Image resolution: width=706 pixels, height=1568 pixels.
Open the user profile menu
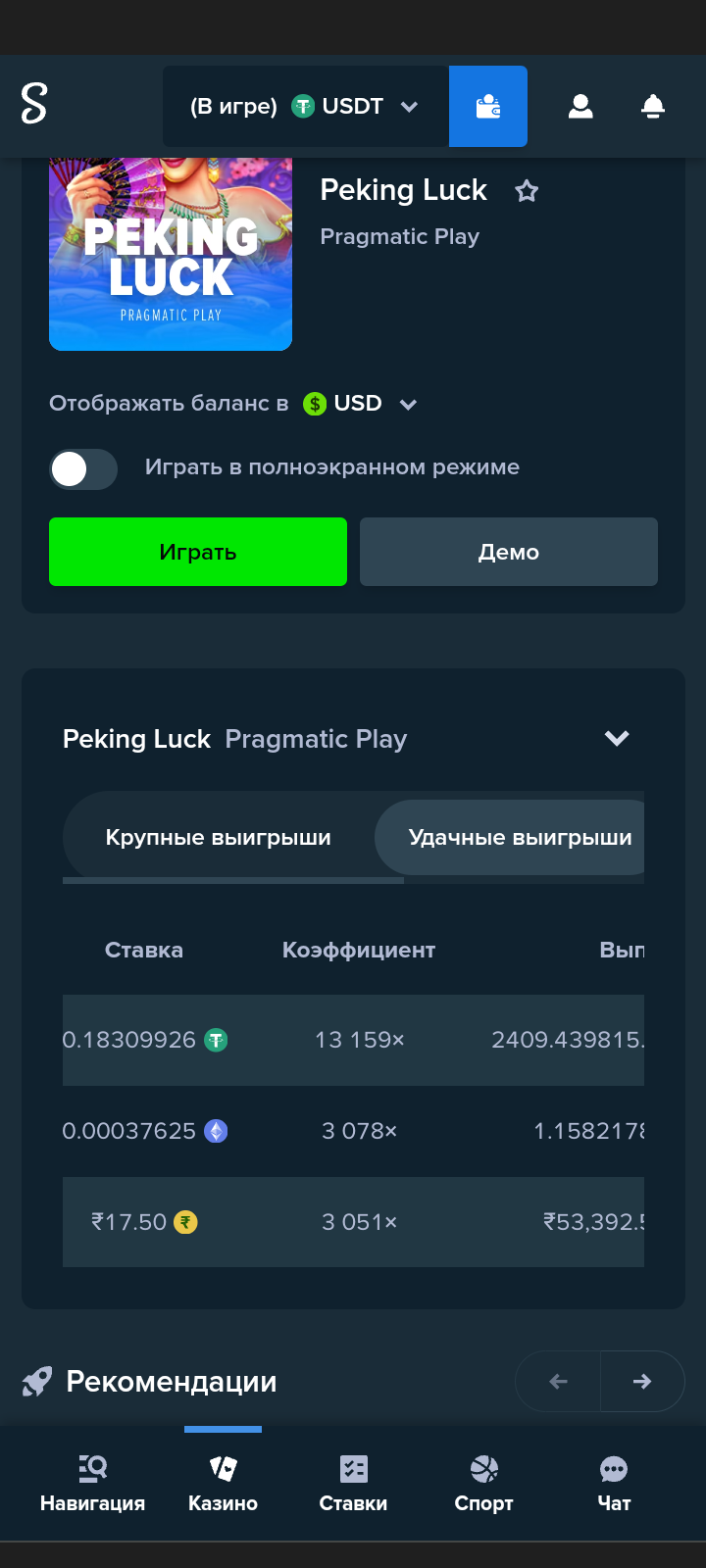point(580,106)
